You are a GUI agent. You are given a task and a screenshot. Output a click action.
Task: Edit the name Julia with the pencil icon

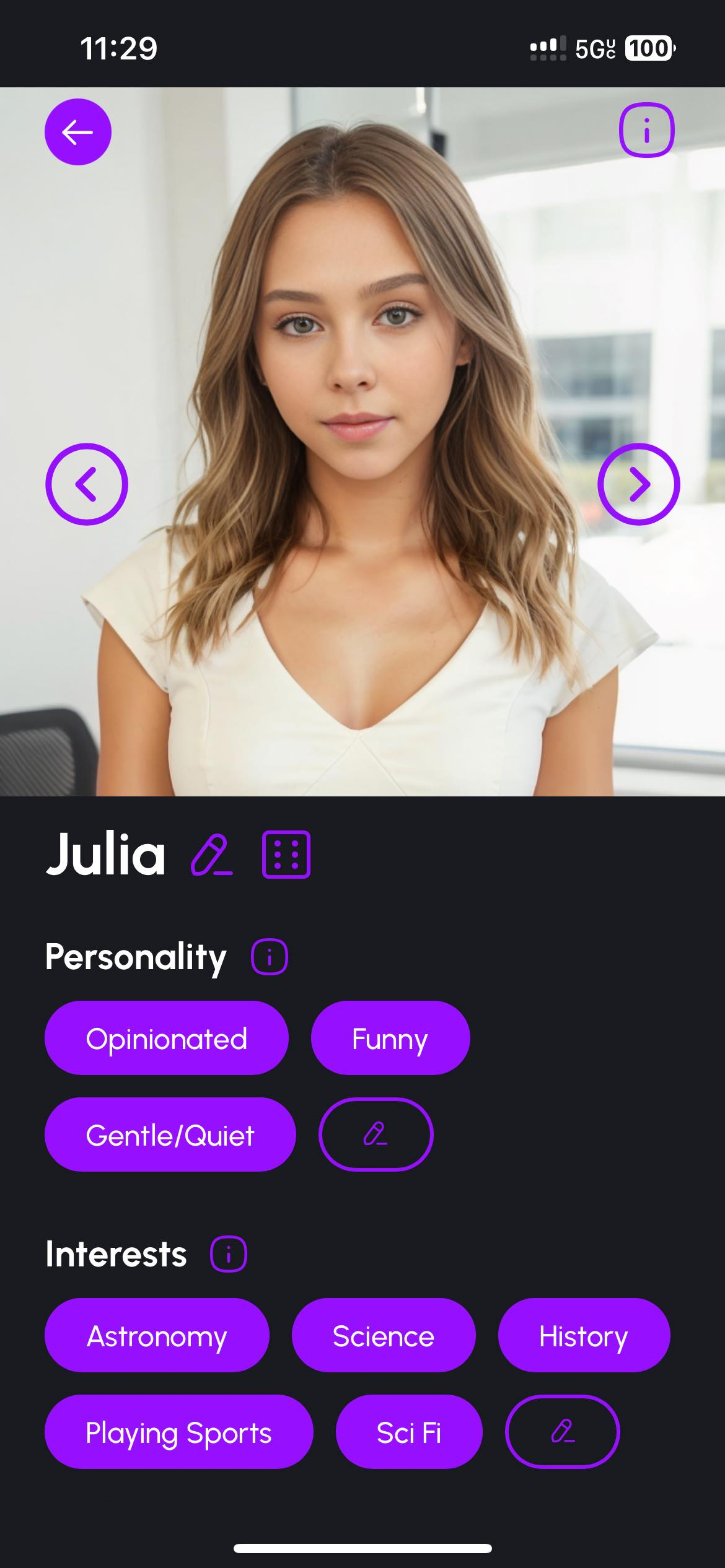[x=212, y=855]
